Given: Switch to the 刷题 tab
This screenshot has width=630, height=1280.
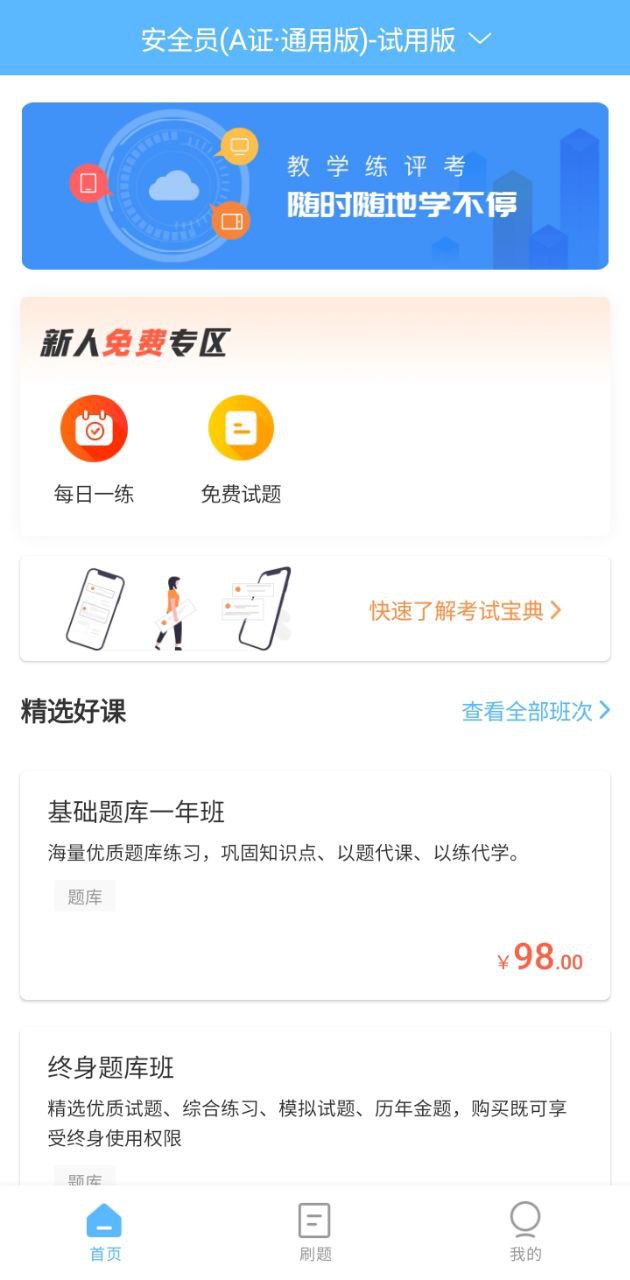Looking at the screenshot, I should [315, 1232].
